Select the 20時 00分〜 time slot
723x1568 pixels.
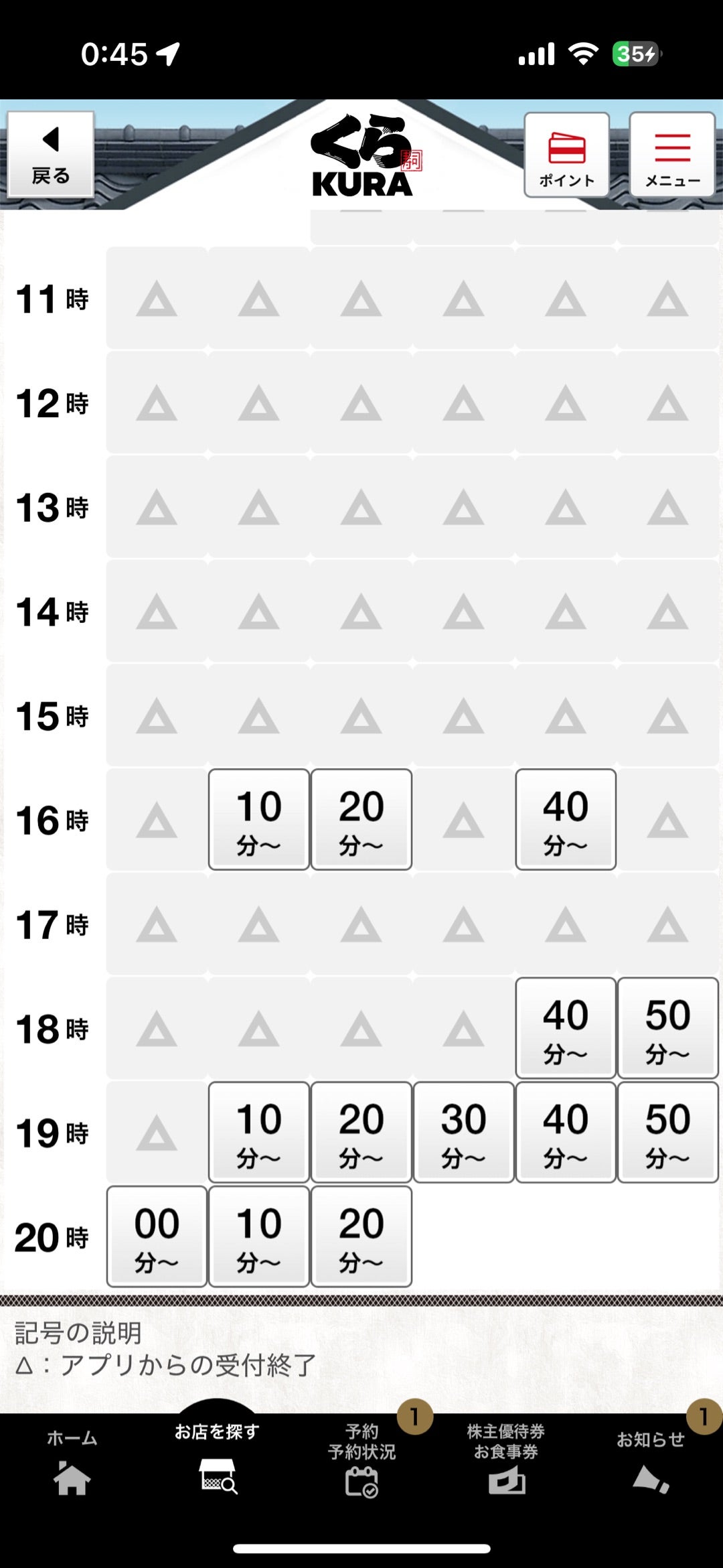tap(157, 1236)
